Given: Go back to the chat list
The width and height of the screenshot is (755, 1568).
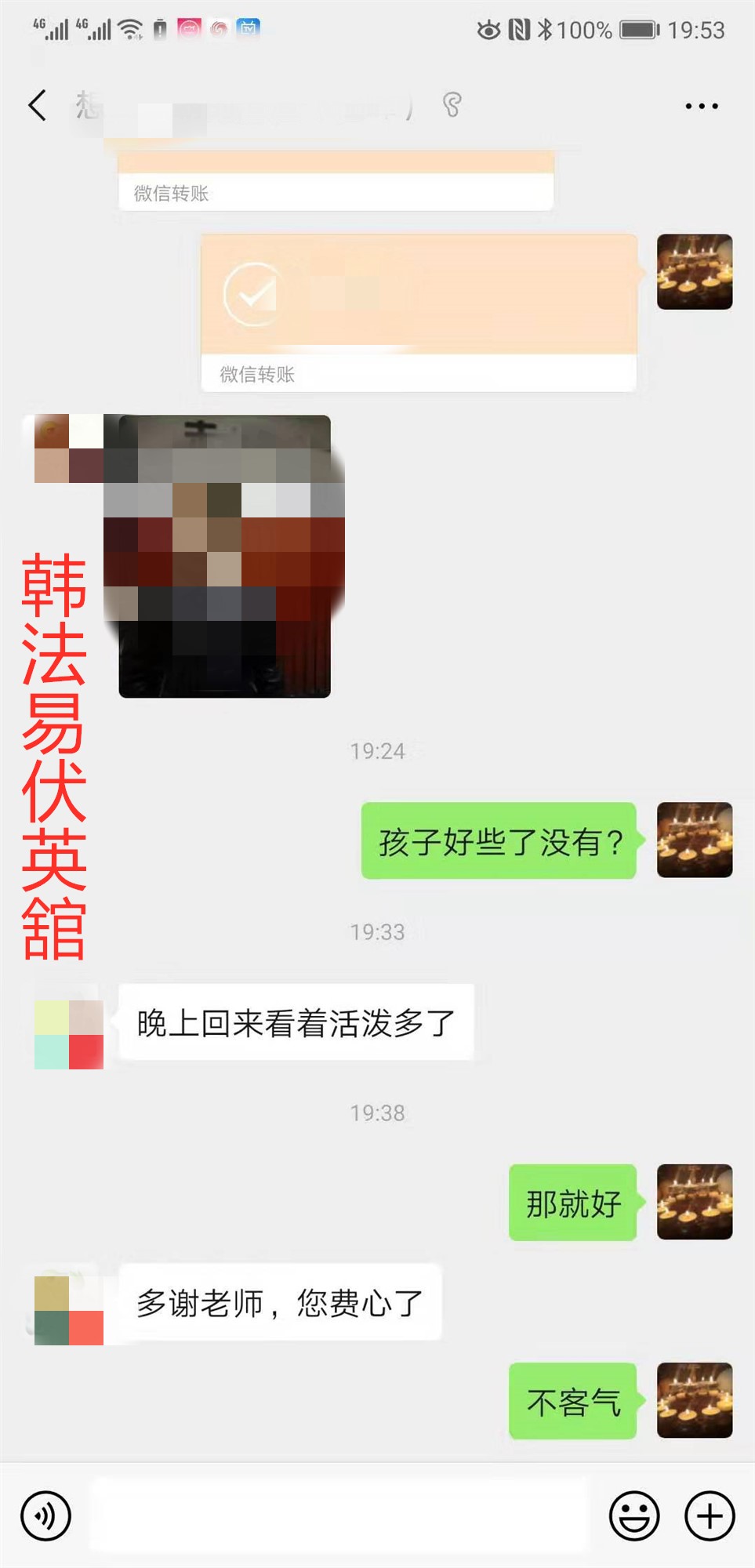Looking at the screenshot, I should pos(38,105).
